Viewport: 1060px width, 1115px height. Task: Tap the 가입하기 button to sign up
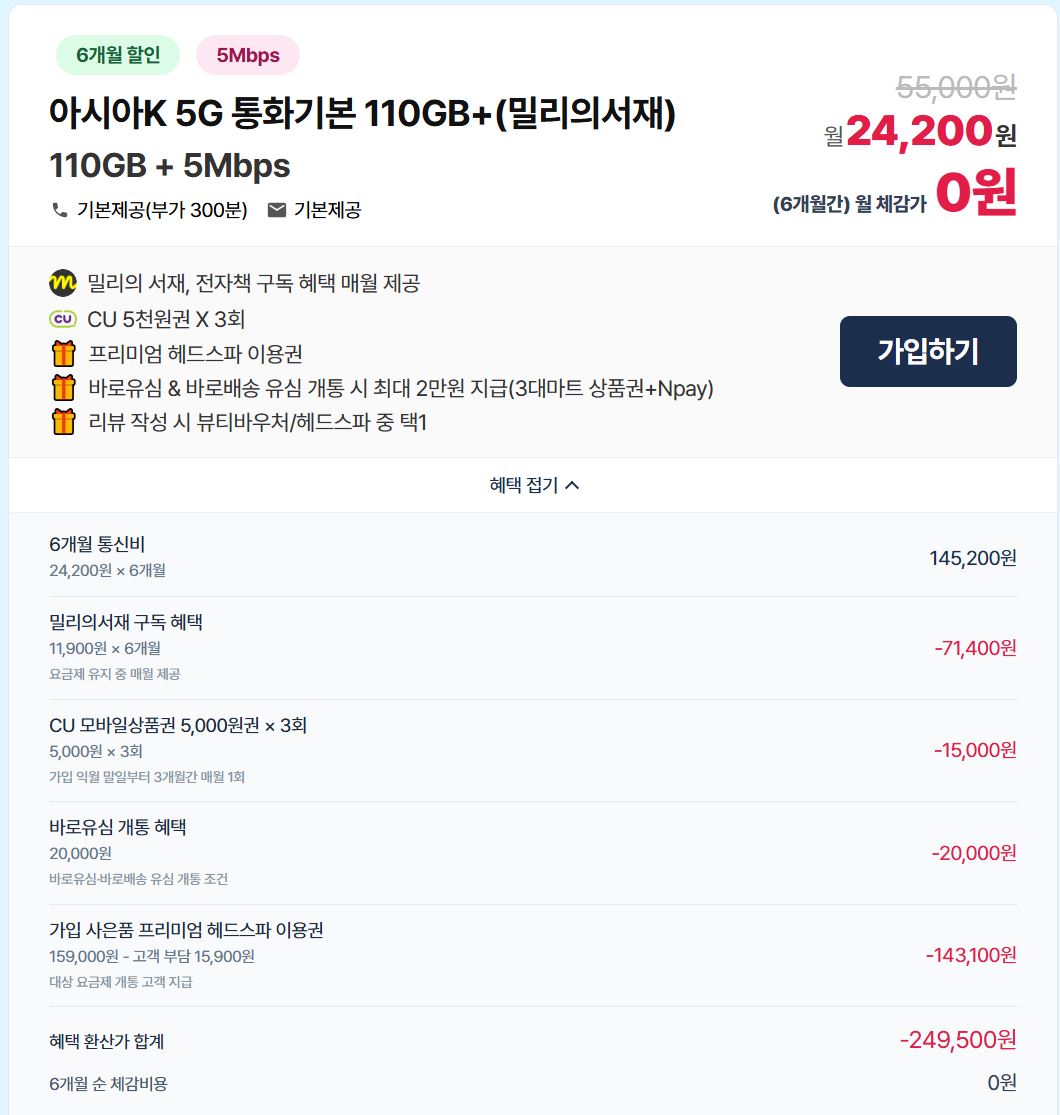(928, 351)
